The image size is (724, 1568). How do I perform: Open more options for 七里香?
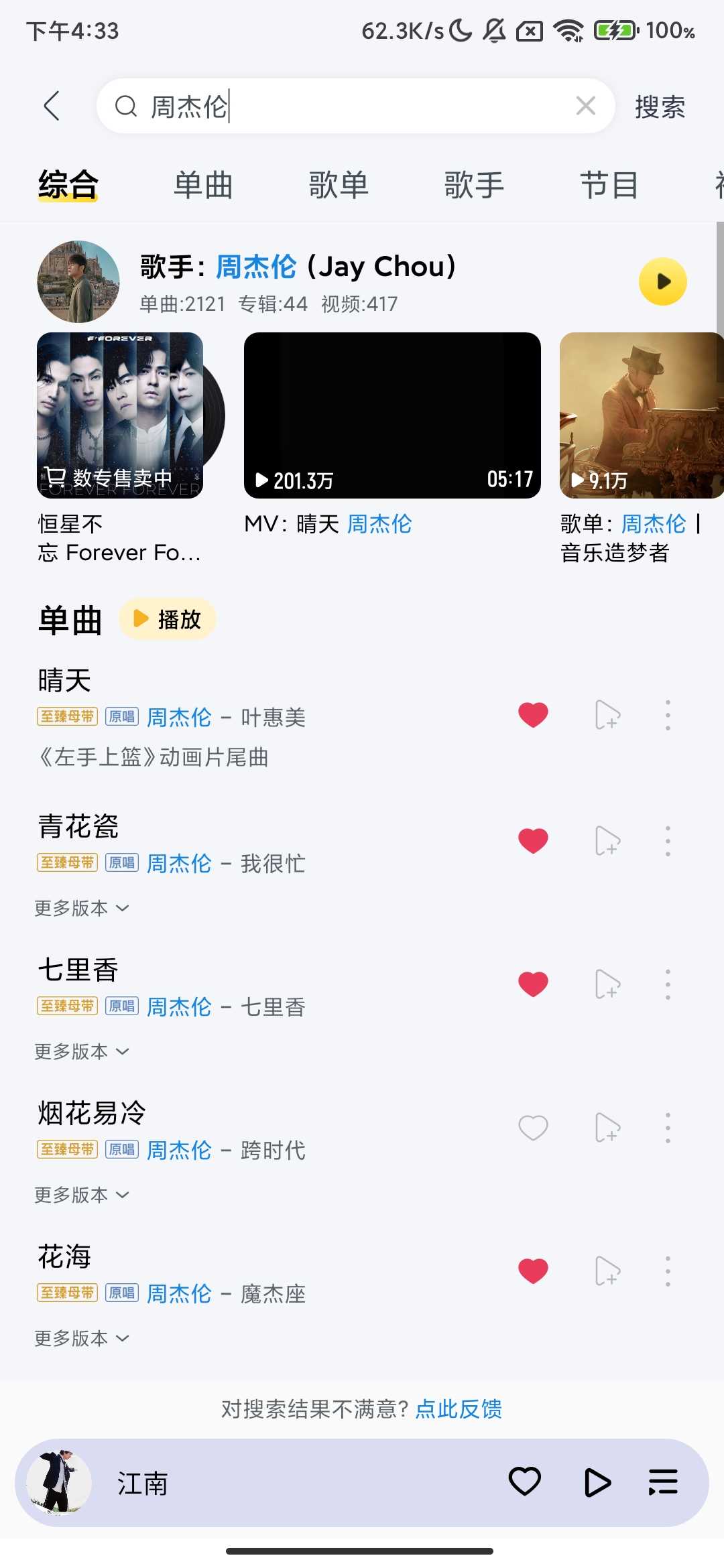[668, 984]
